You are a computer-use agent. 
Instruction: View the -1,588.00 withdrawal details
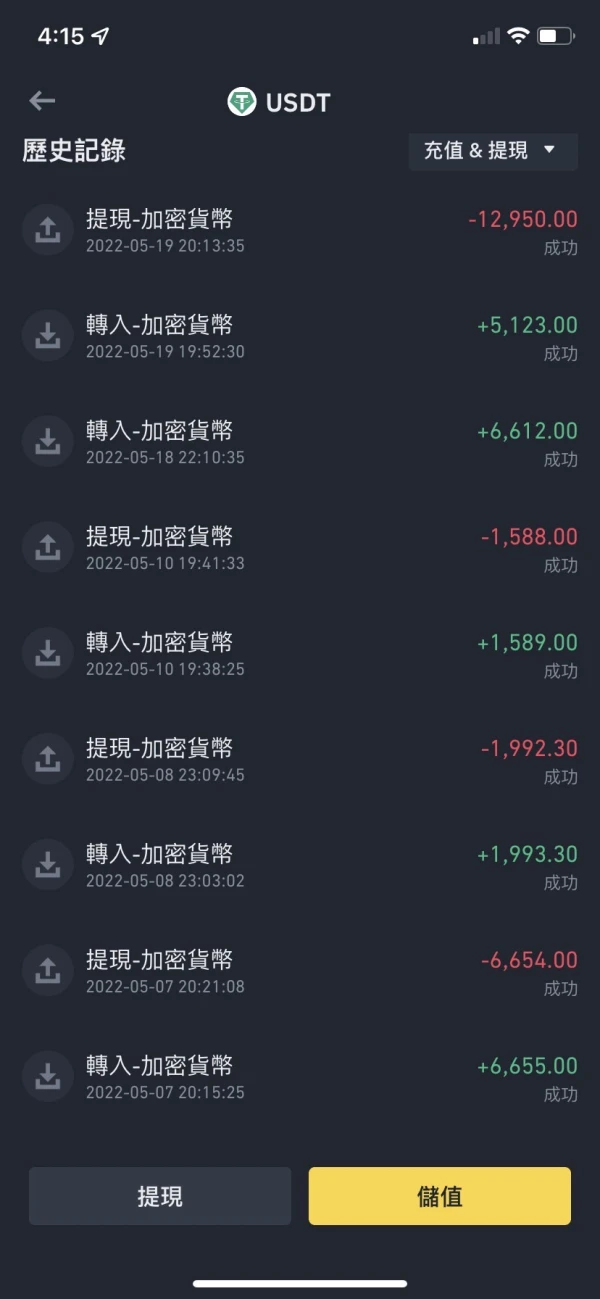click(300, 548)
